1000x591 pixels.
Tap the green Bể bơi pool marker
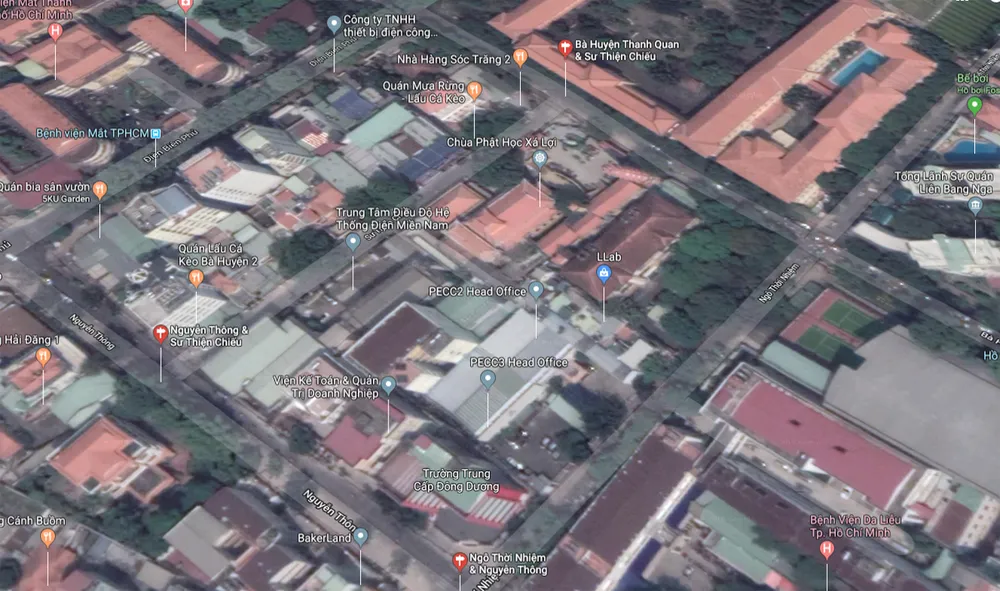pyautogui.click(x=975, y=105)
